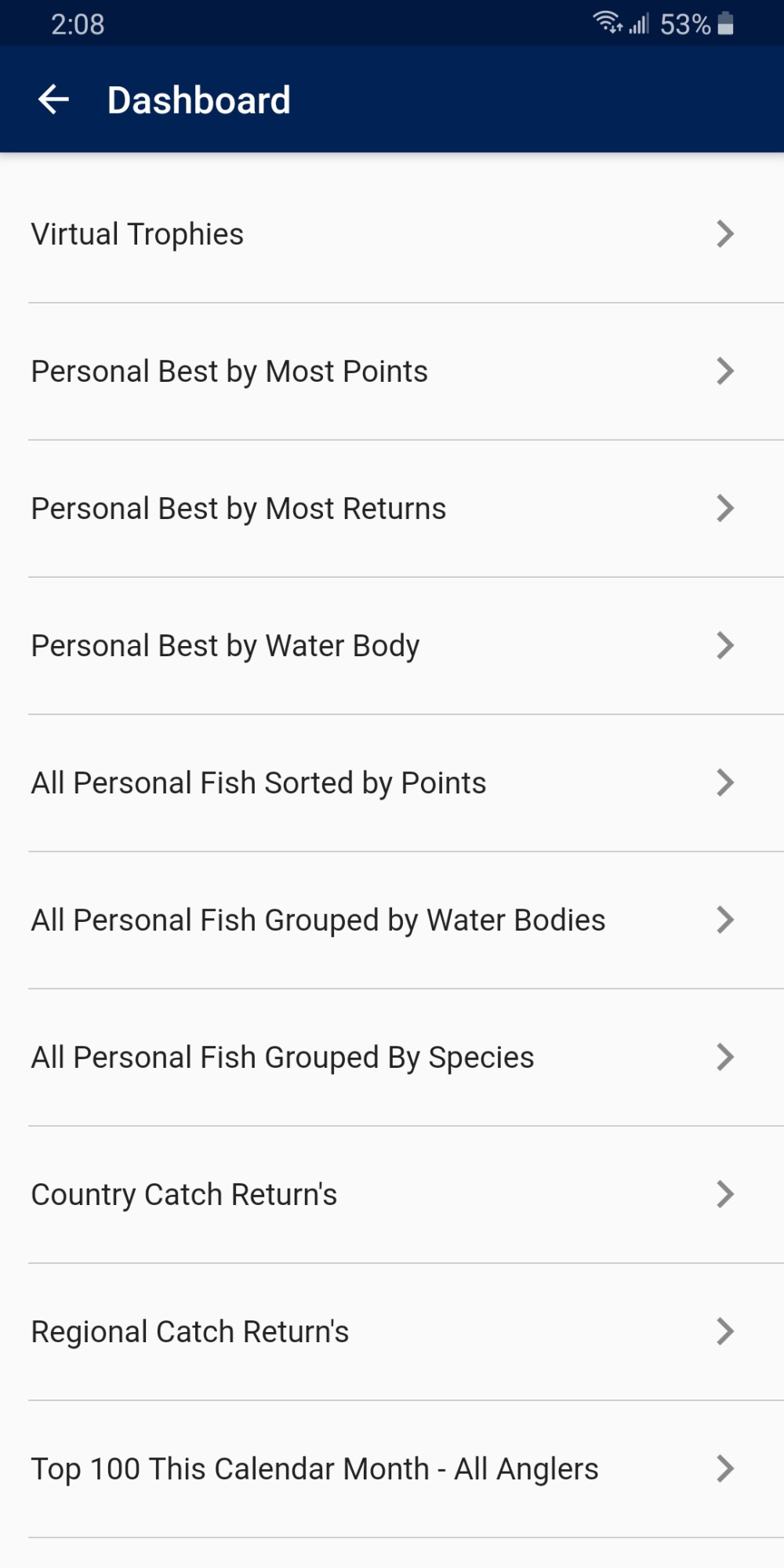Viewport: 784px width, 1568px height.
Task: Open Virtual Trophies
Action: (x=392, y=234)
